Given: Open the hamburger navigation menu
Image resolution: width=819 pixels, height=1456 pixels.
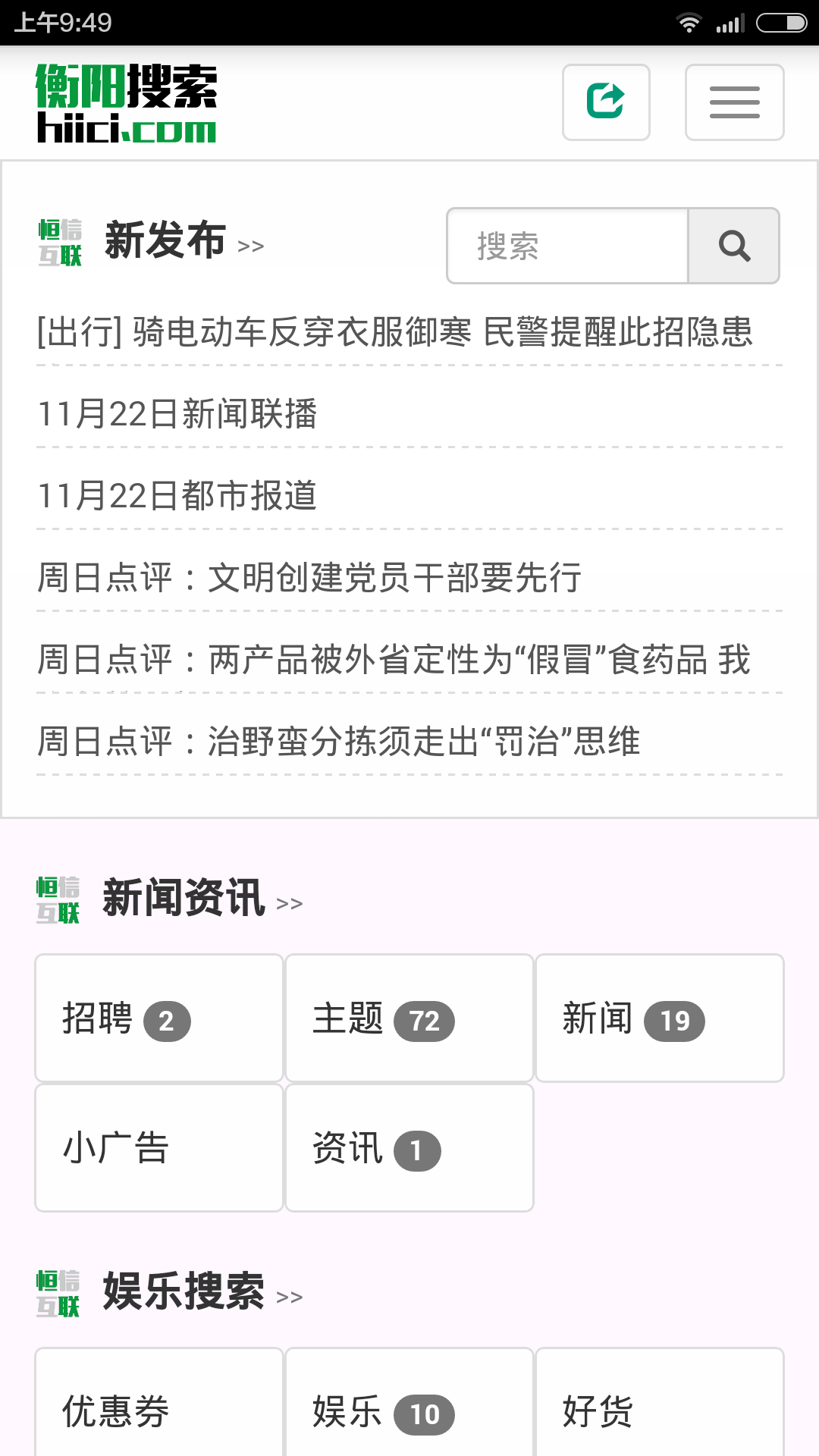Looking at the screenshot, I should tap(734, 102).
